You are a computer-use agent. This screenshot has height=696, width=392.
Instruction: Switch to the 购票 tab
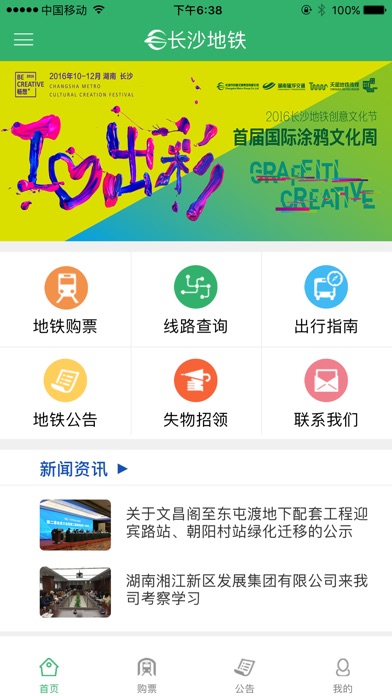[x=147, y=675]
